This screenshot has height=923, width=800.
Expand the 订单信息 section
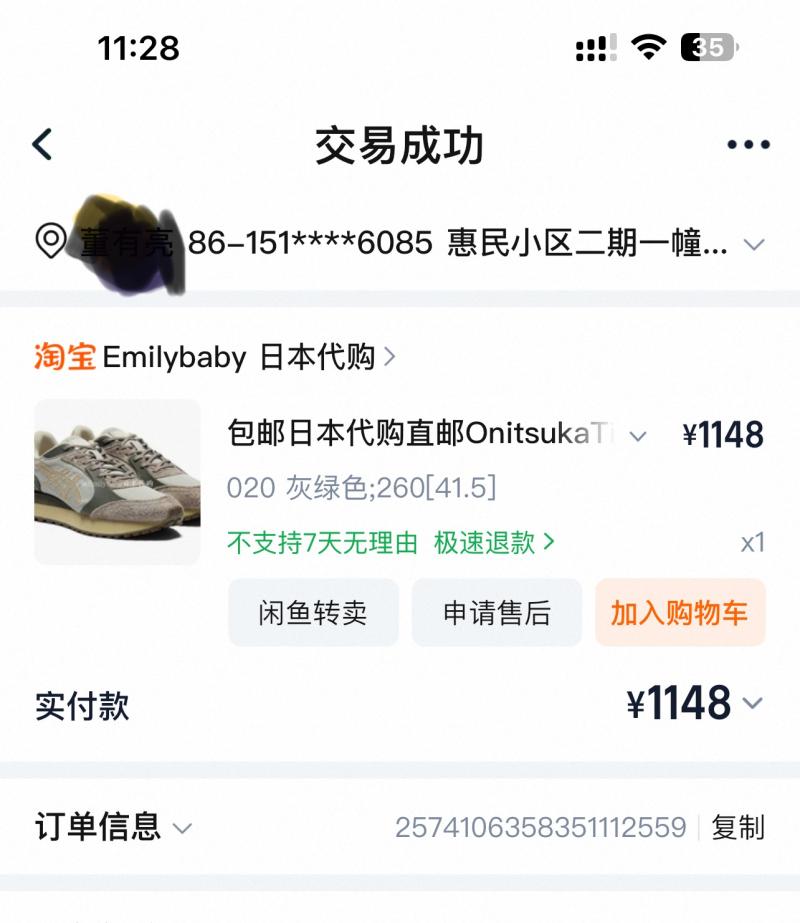(x=182, y=828)
